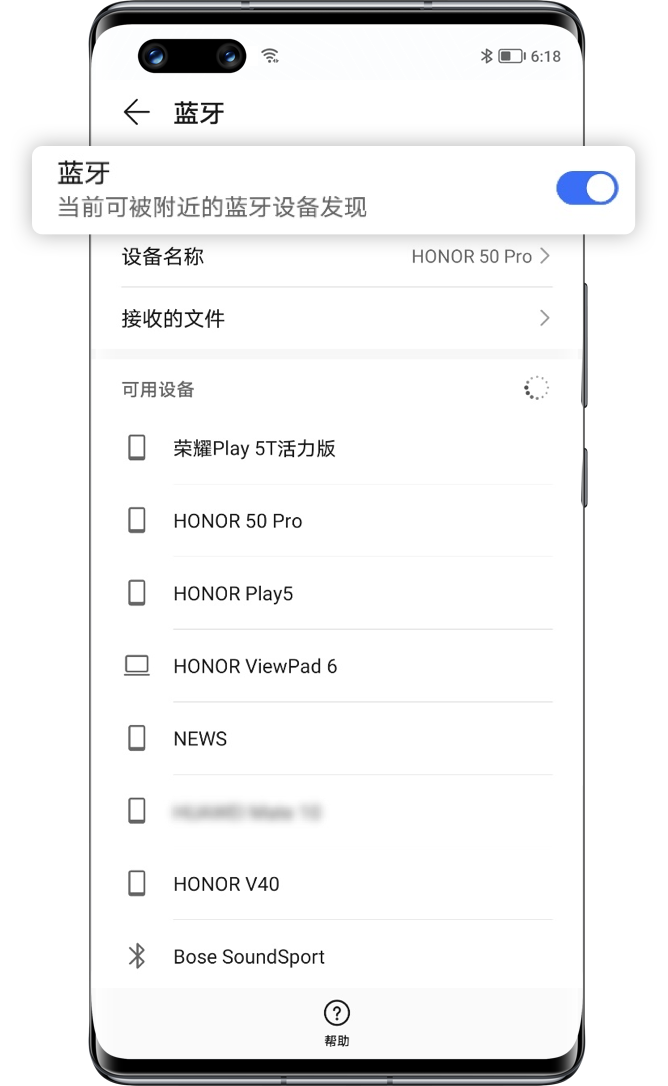Select the NEWS device
The image size is (668, 1086).
pyautogui.click(x=336, y=739)
